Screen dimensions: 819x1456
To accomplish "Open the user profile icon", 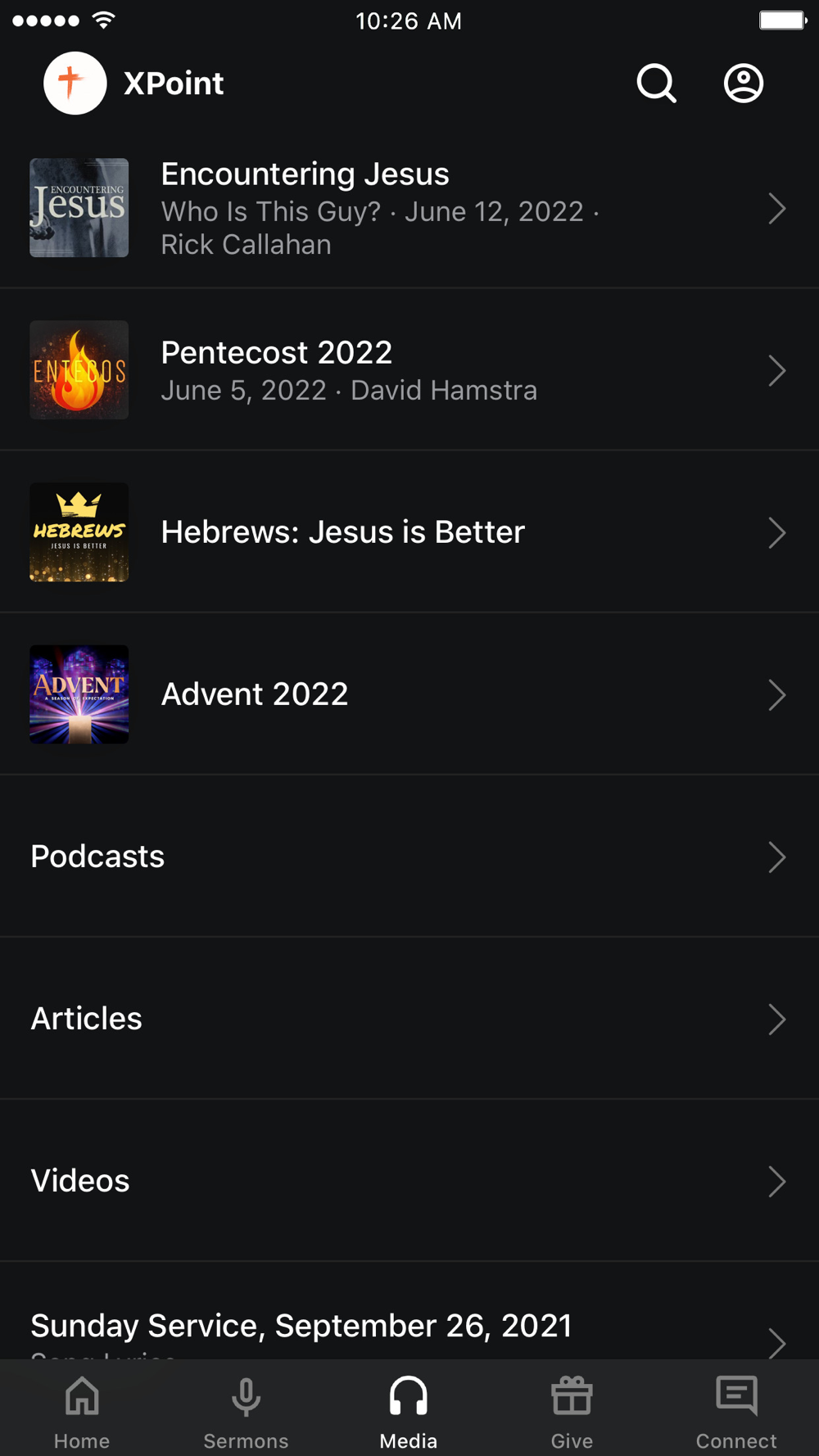I will pos(743,84).
